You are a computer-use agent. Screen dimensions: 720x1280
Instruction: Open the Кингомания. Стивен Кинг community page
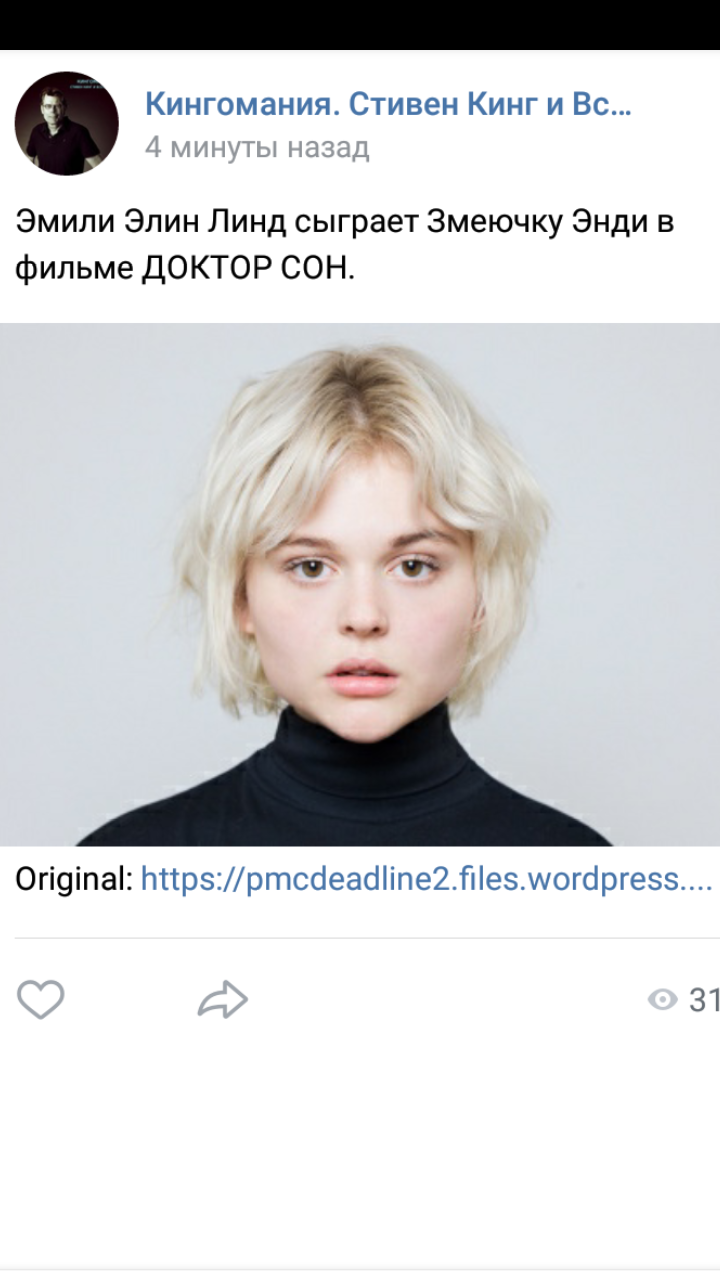point(388,104)
